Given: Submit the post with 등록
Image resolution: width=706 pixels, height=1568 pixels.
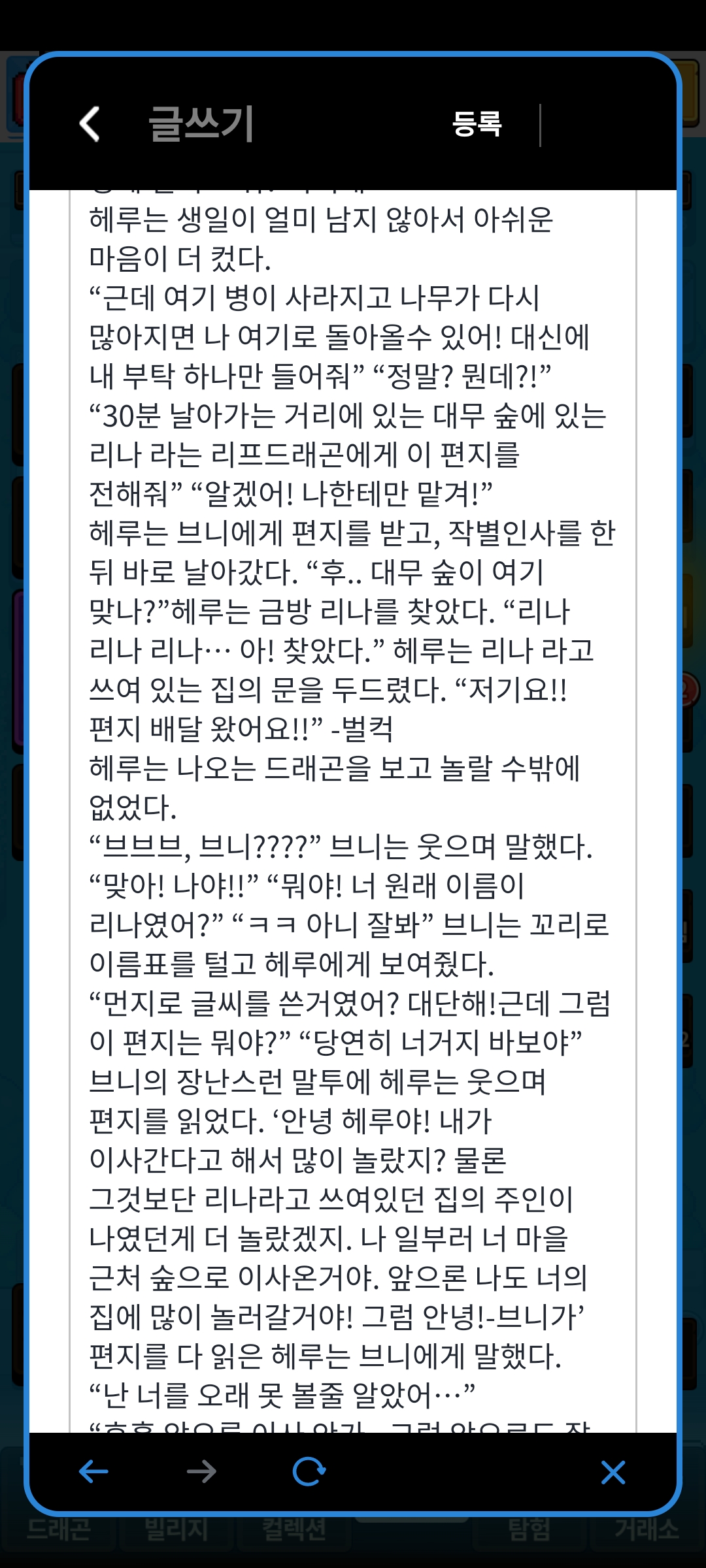Looking at the screenshot, I should tap(477, 123).
